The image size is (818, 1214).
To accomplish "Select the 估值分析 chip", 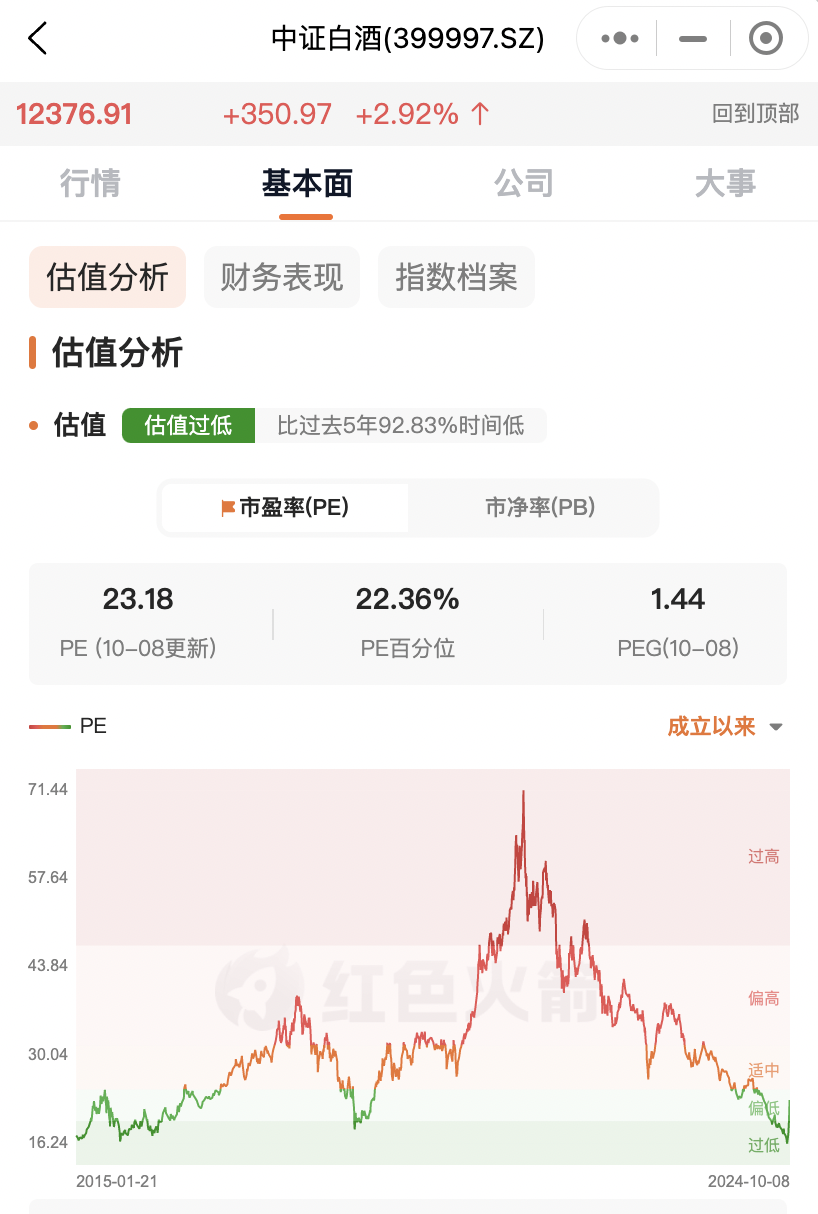I will (107, 277).
